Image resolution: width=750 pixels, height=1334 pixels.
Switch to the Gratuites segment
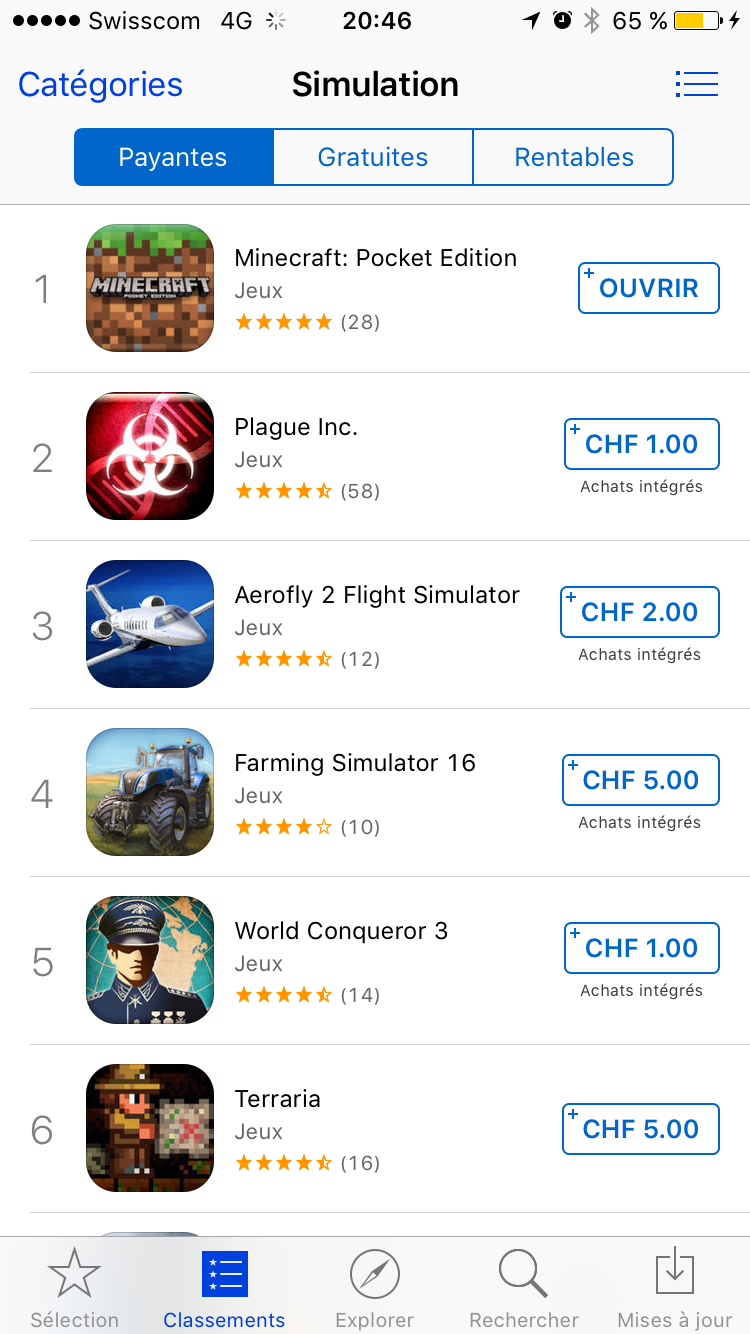pyautogui.click(x=373, y=157)
